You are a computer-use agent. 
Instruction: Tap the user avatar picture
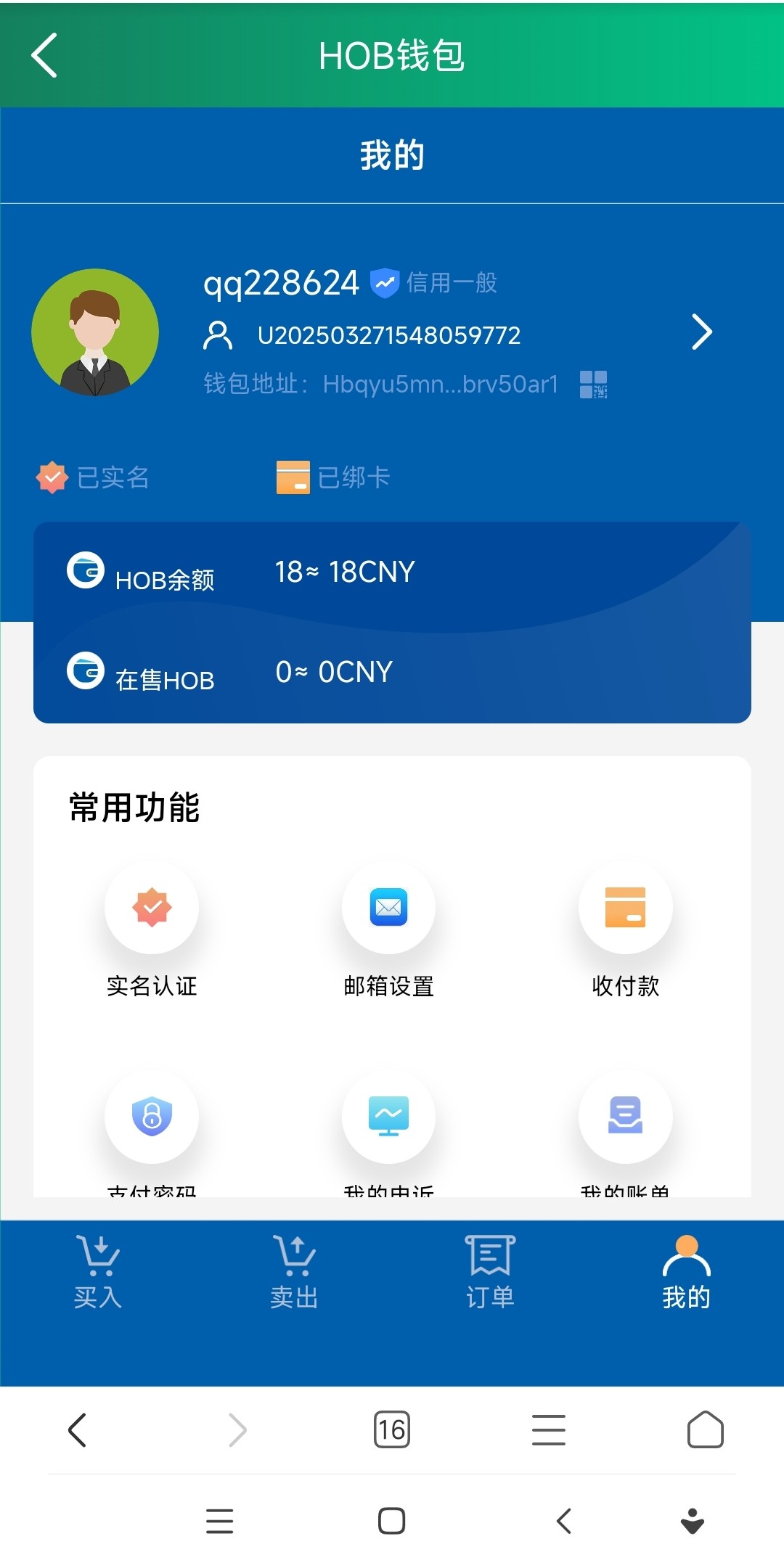point(95,332)
